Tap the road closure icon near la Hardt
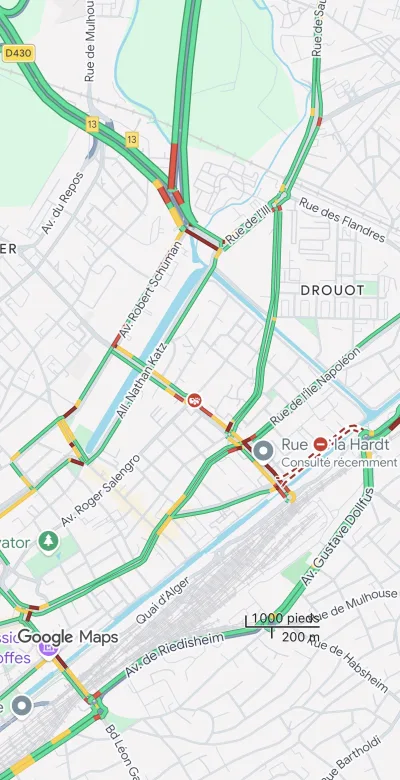Screen dimensions: 400x780 tap(321, 443)
